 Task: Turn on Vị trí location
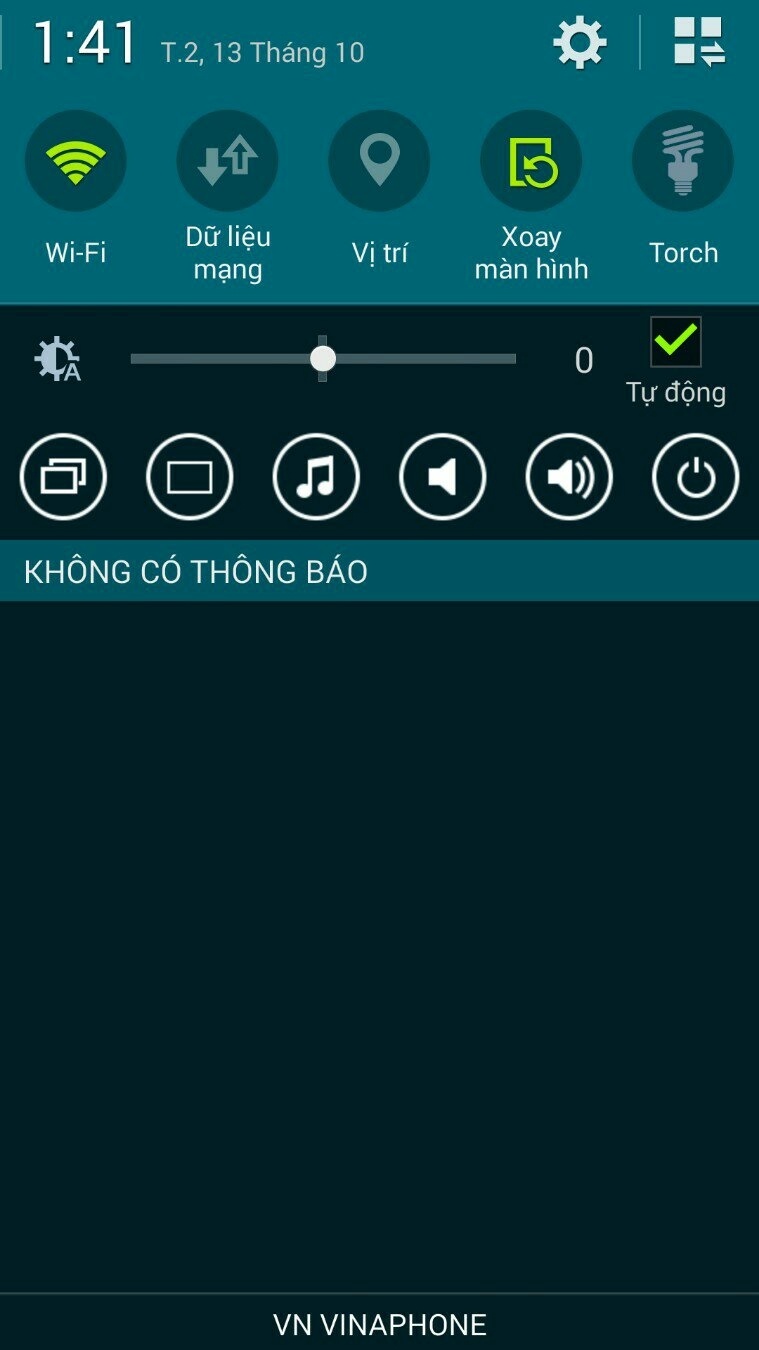[379, 162]
